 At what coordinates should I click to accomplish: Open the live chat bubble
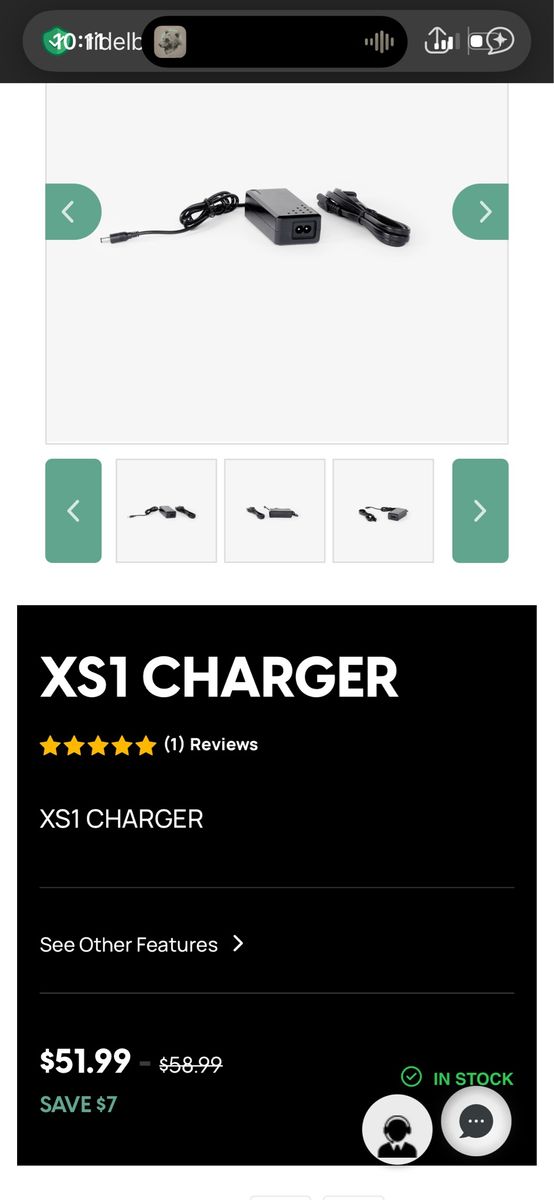(476, 1122)
